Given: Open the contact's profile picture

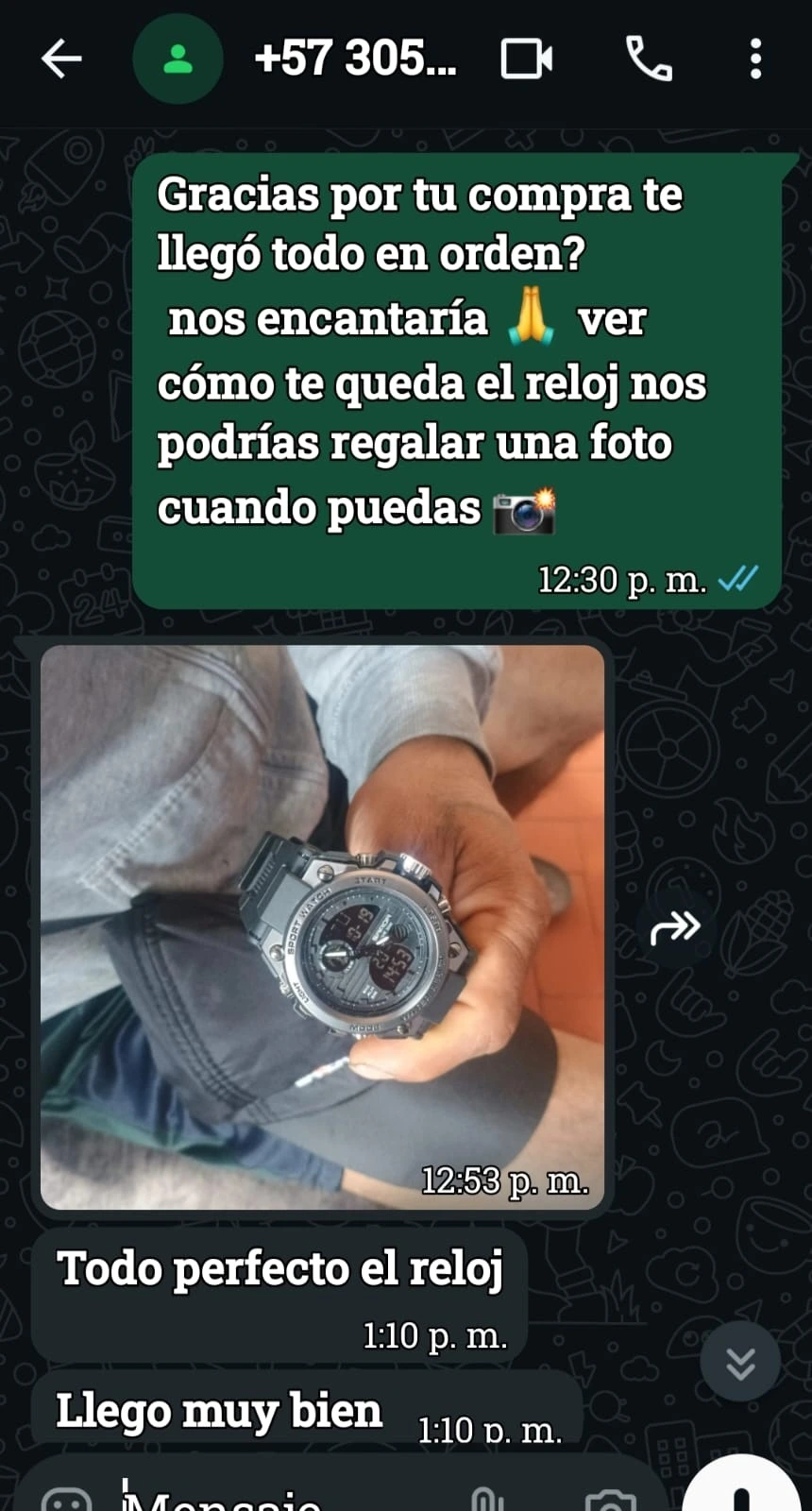Looking at the screenshot, I should click(x=178, y=59).
